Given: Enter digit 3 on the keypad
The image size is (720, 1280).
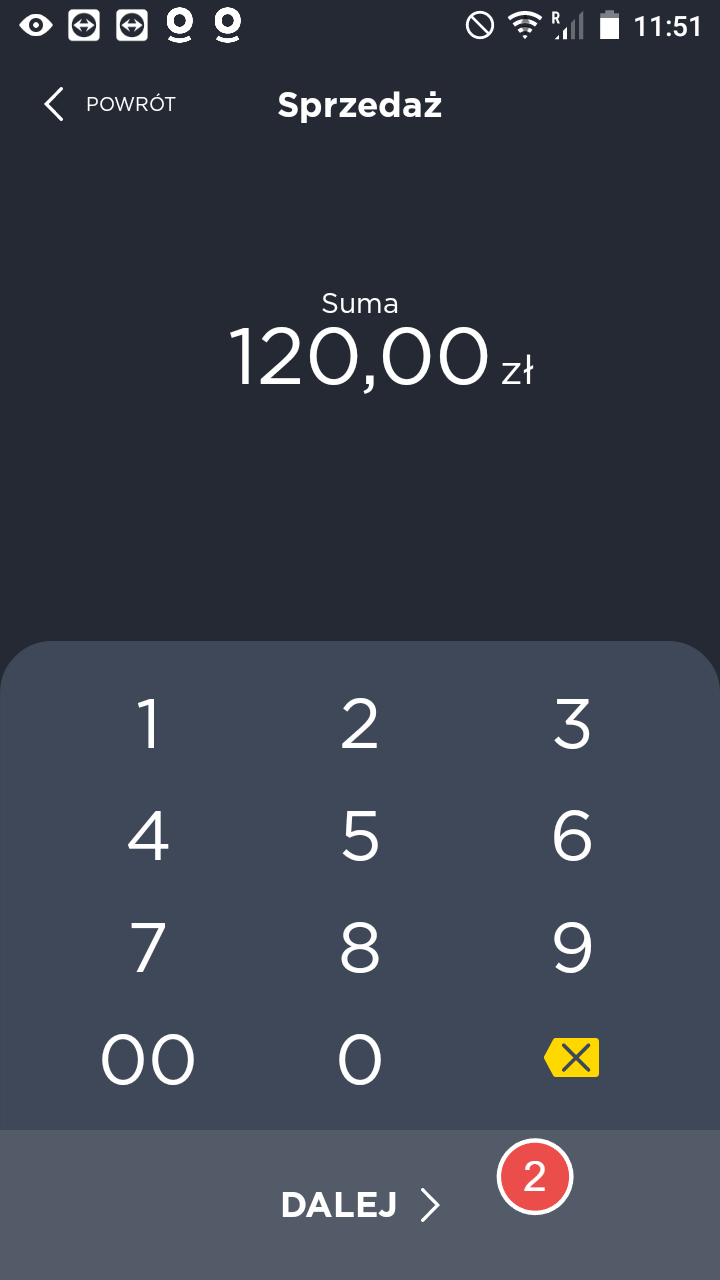Looking at the screenshot, I should (x=572, y=724).
